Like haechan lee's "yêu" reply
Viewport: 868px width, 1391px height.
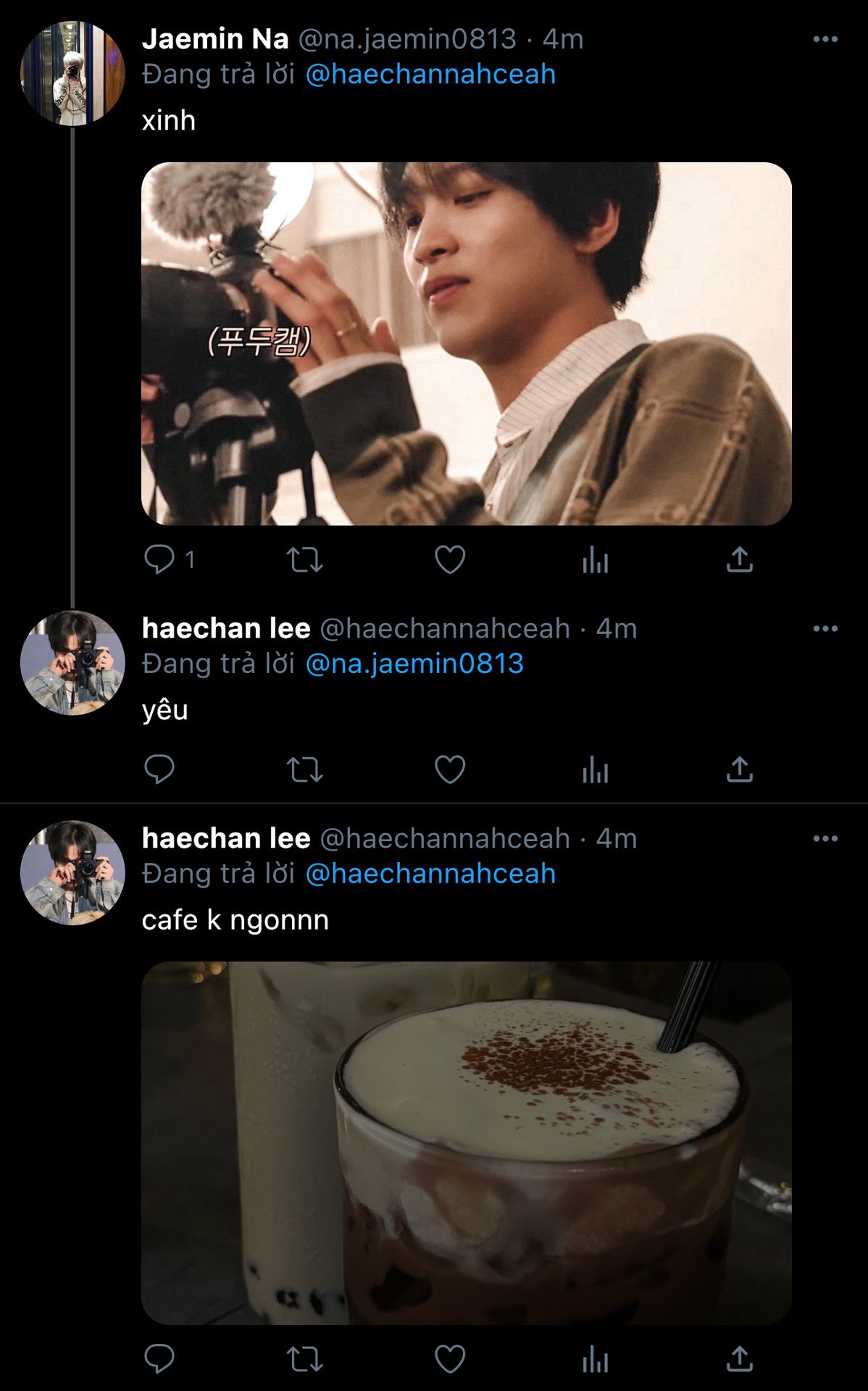click(450, 769)
